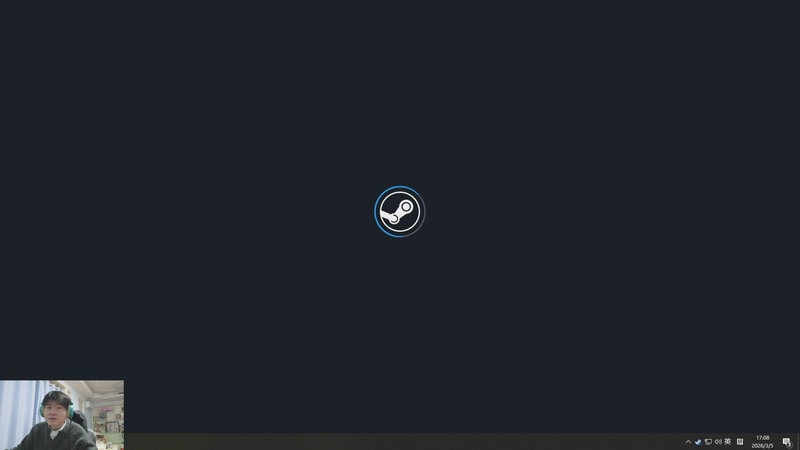Switch the 英 input language indicator

click(728, 442)
